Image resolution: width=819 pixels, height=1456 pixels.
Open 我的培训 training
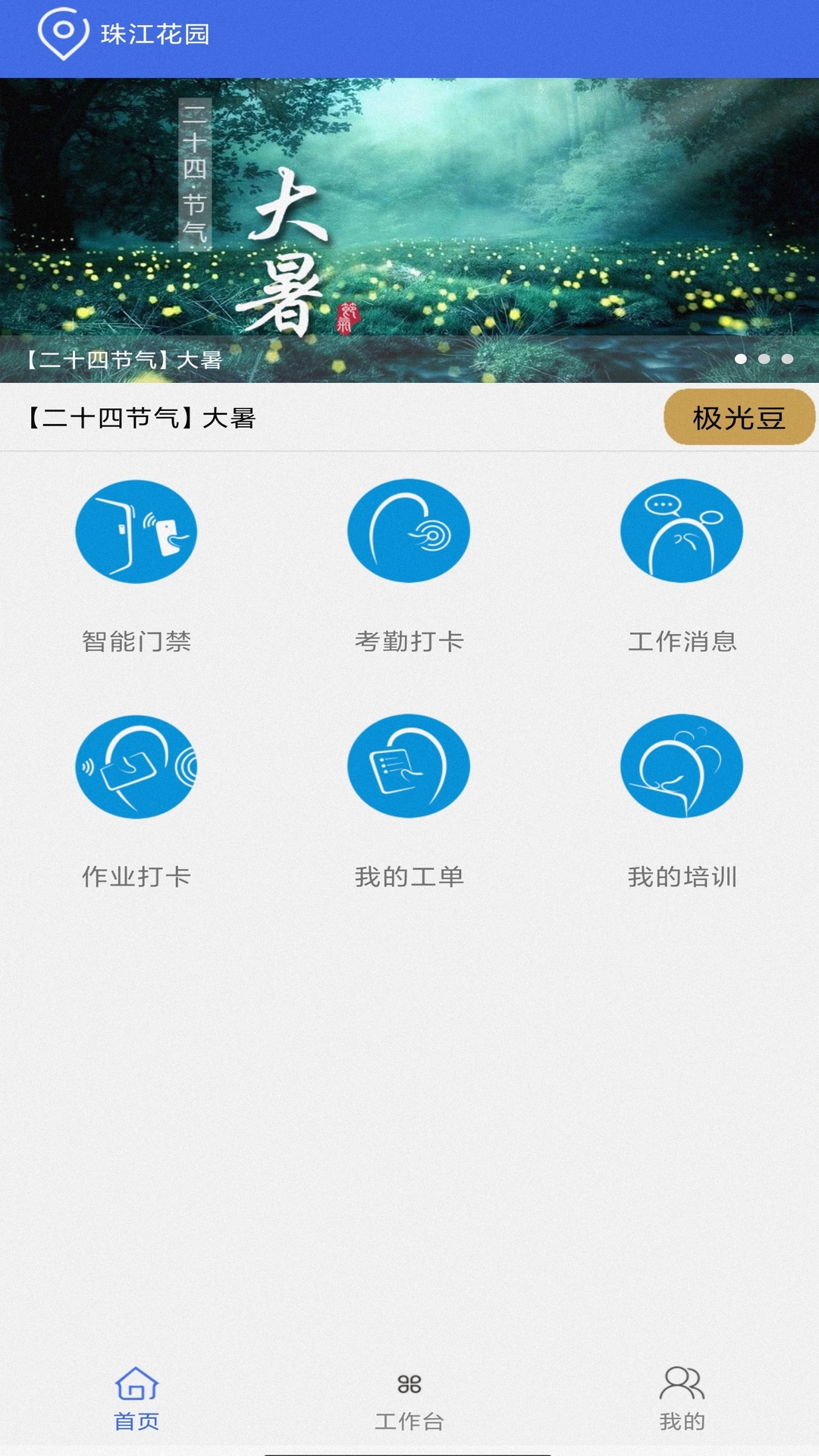coord(682,802)
